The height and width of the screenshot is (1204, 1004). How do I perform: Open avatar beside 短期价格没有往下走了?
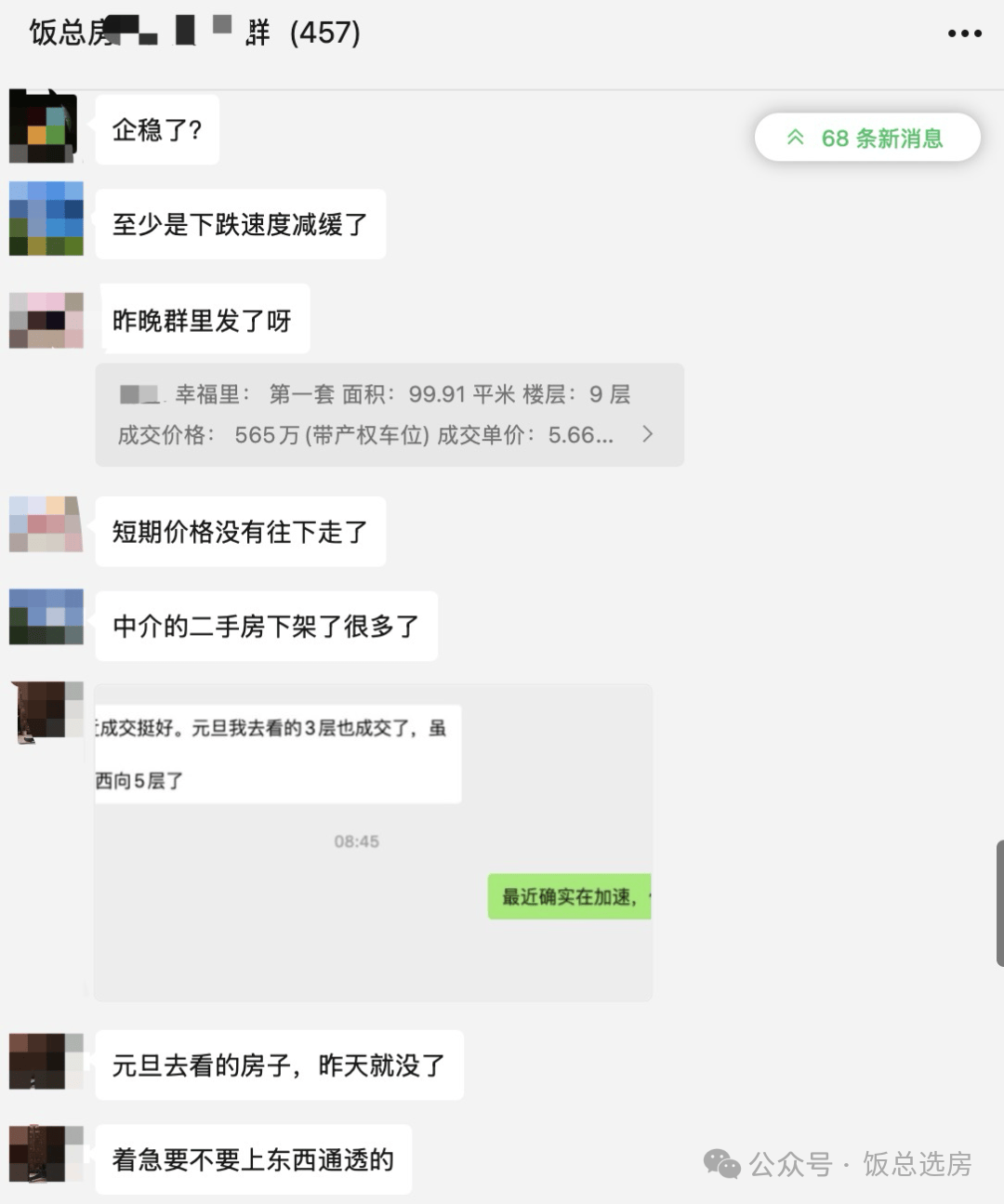46,524
